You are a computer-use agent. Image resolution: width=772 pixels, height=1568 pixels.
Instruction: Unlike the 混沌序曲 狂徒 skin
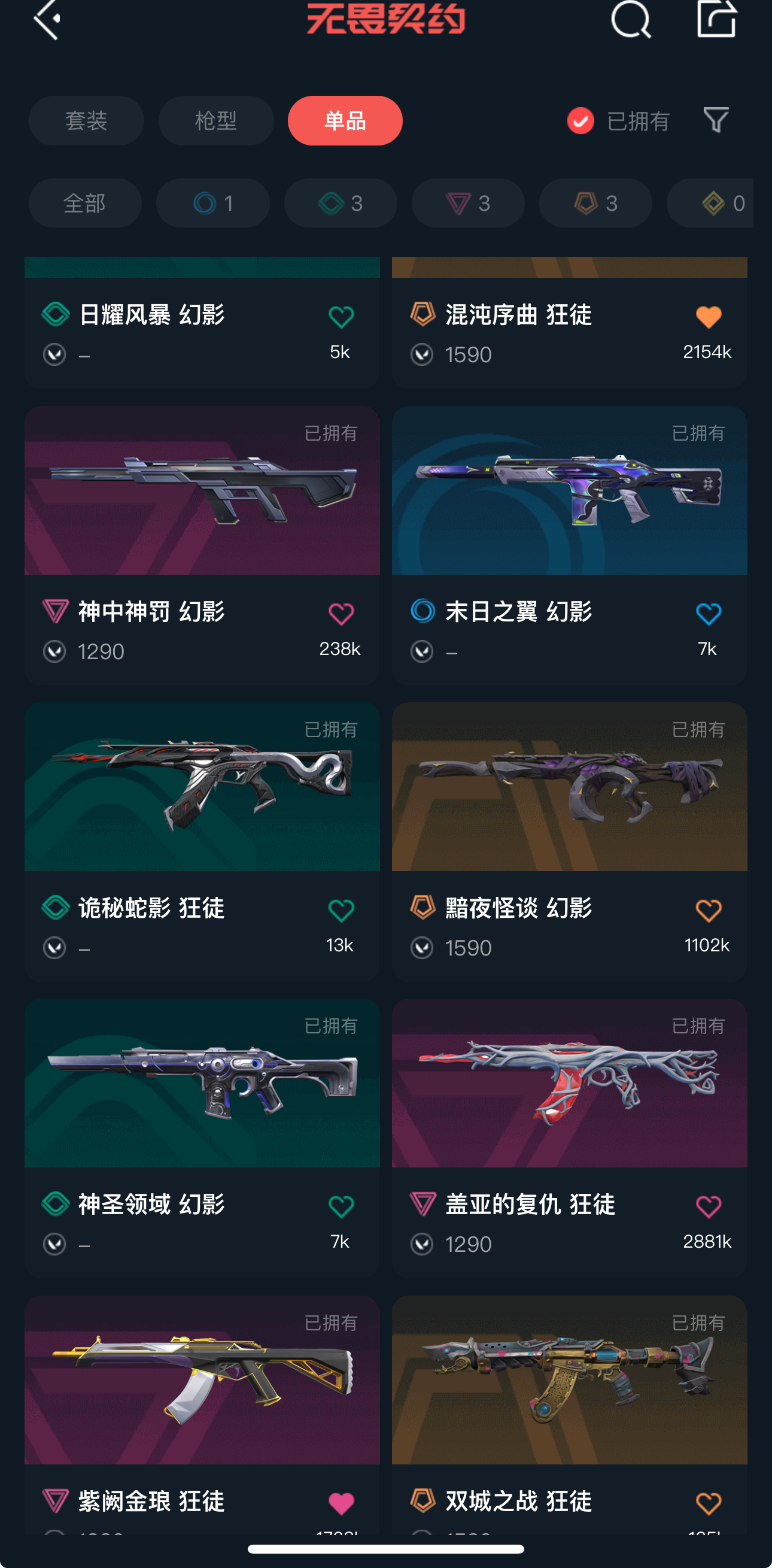(x=708, y=317)
